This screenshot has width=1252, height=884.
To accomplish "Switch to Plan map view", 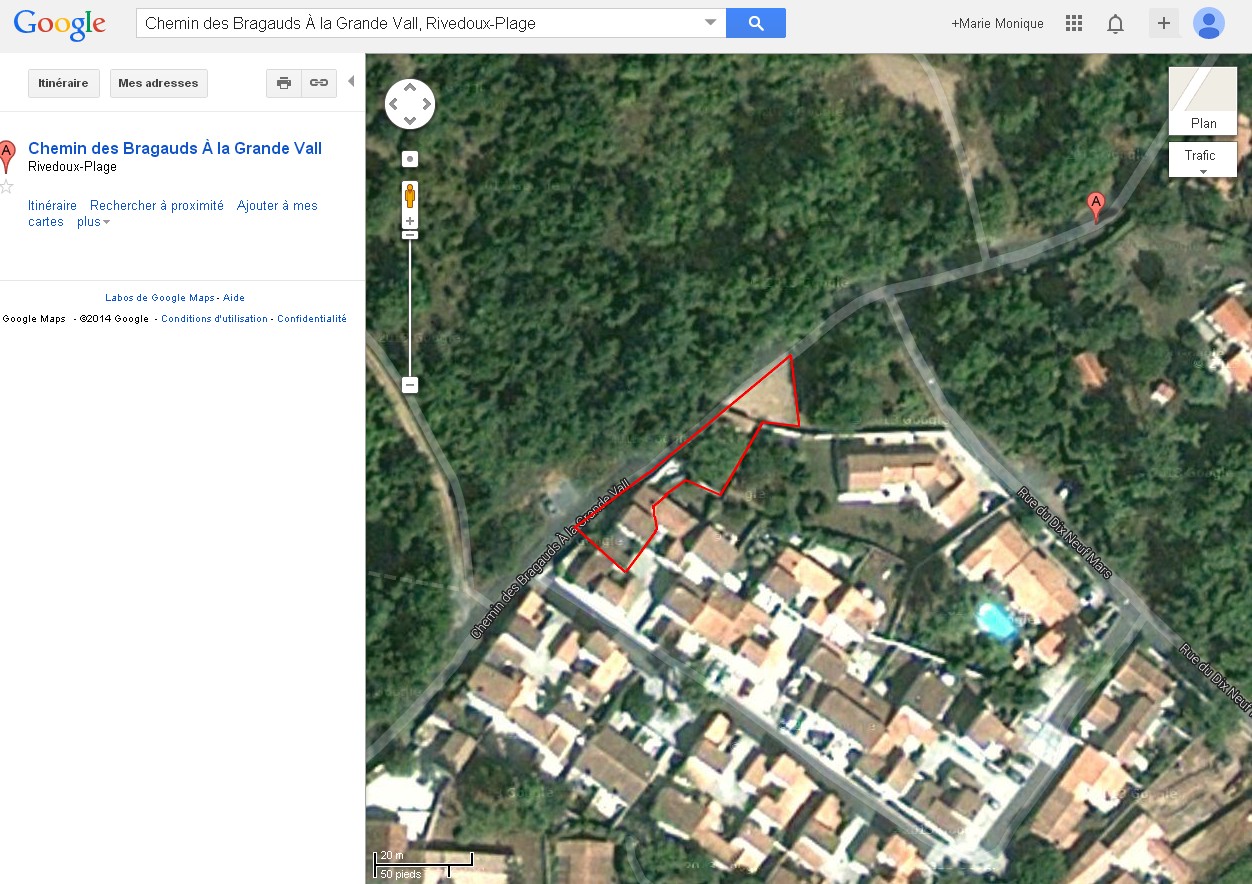I will 1203,100.
